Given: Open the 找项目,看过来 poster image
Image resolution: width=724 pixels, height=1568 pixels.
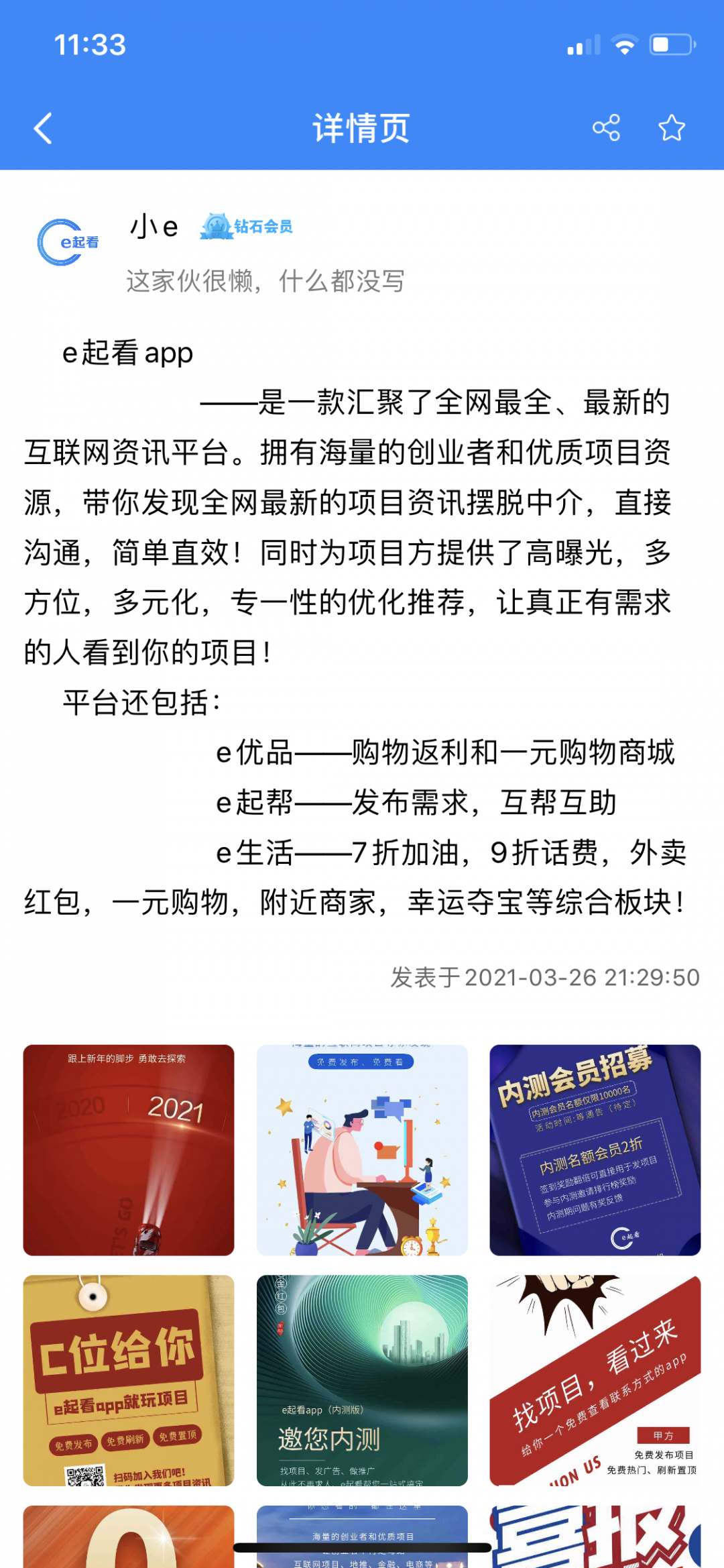Looking at the screenshot, I should tap(595, 1380).
